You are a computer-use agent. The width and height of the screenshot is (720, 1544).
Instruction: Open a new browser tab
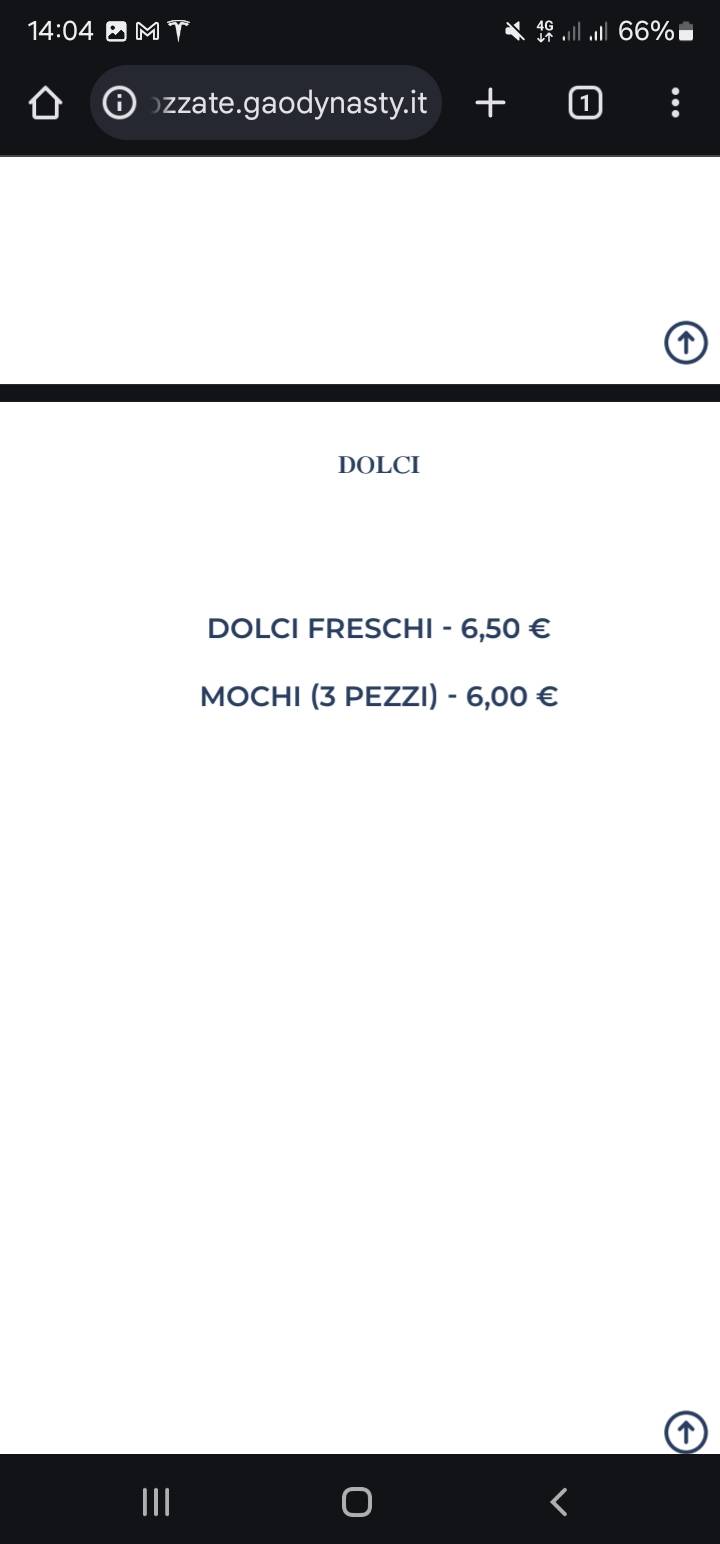pos(489,102)
